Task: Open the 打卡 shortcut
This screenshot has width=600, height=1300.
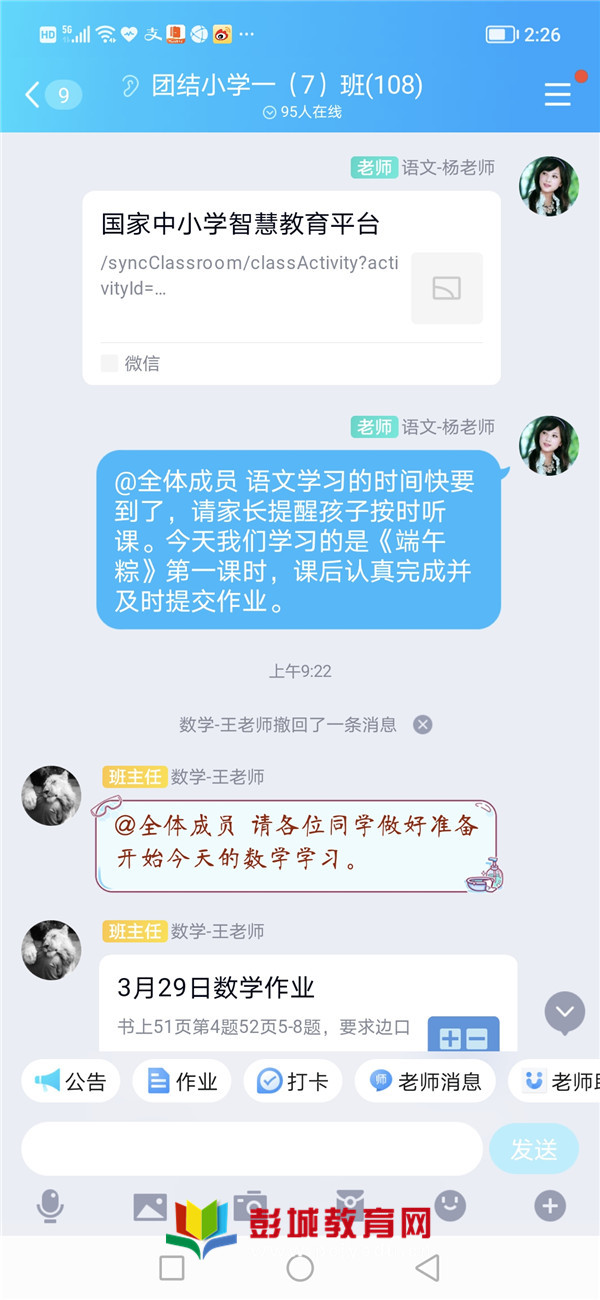Action: click(x=293, y=1081)
